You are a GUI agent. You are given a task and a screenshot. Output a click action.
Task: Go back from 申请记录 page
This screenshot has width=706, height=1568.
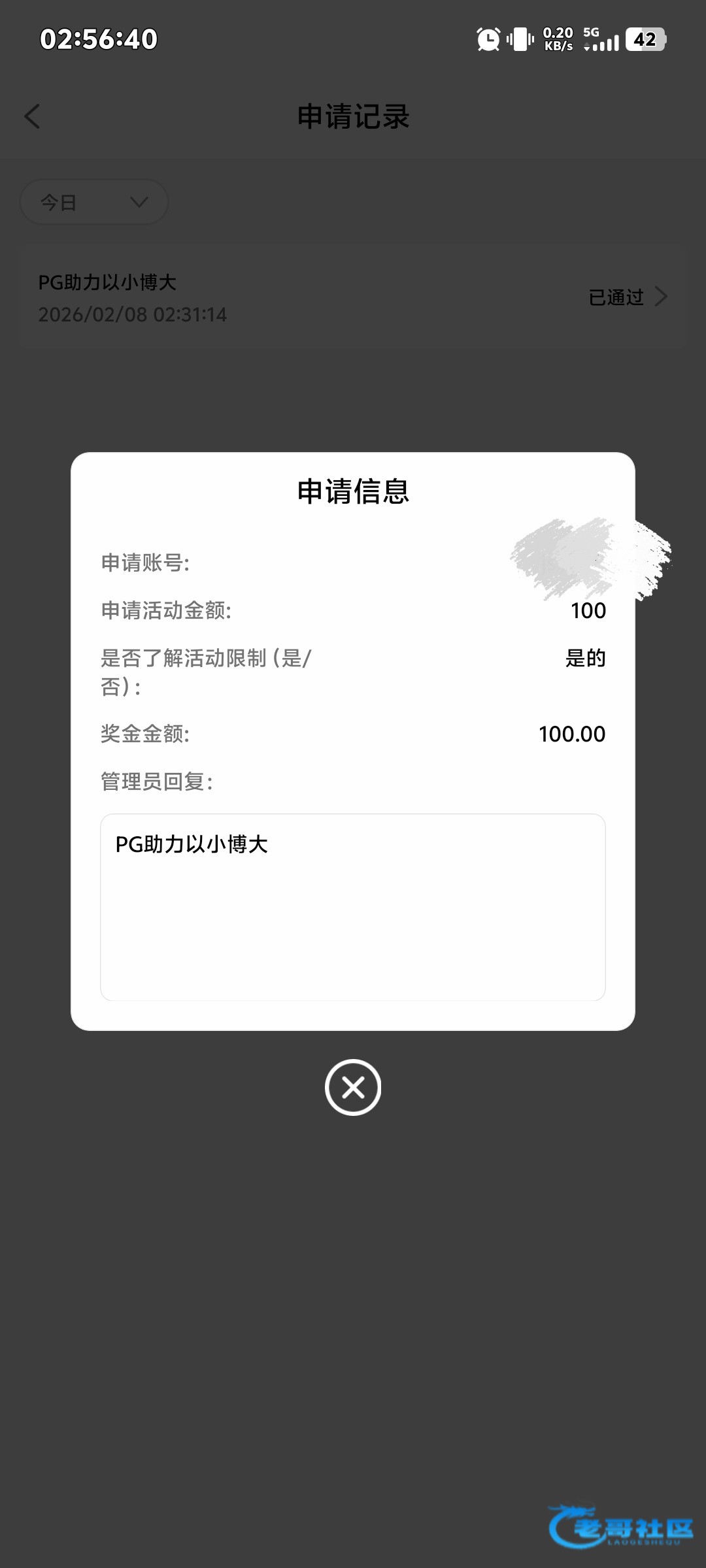33,117
